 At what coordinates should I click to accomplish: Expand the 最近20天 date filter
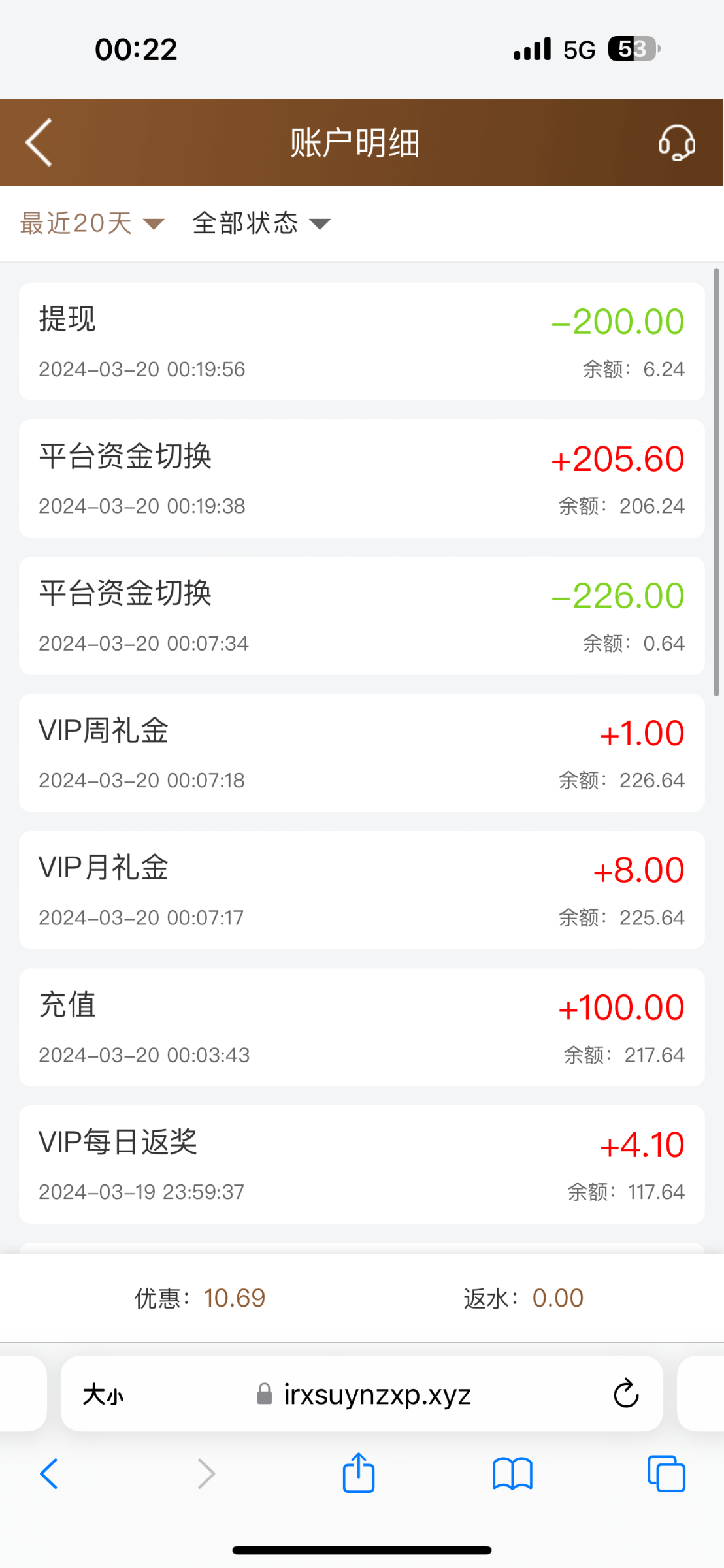click(91, 223)
